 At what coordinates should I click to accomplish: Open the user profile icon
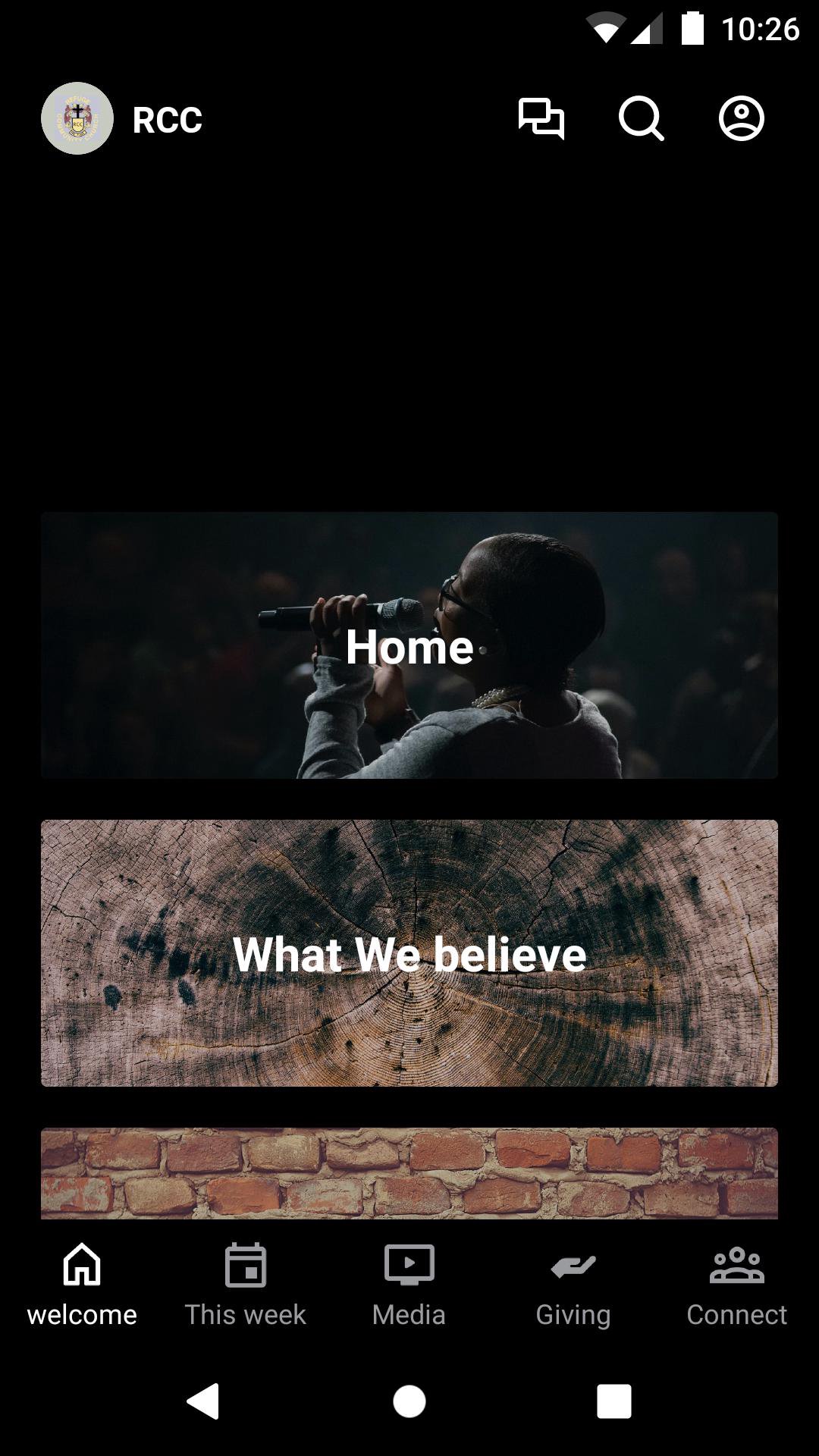pyautogui.click(x=741, y=119)
